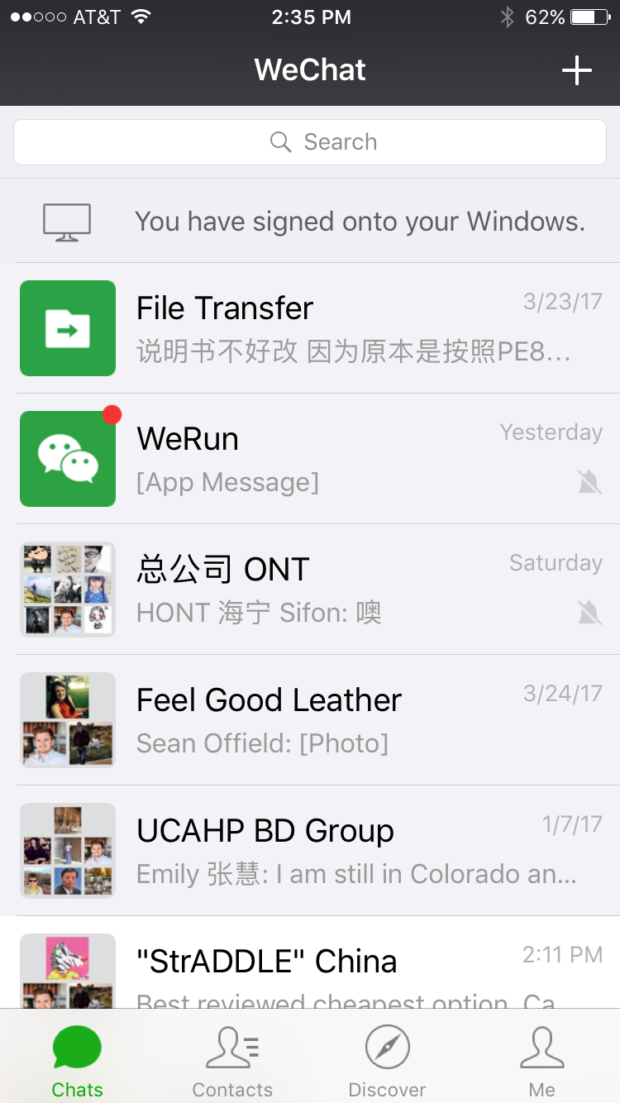Select the Me tab
Viewport: 620px width, 1103px height.
pyautogui.click(x=542, y=1061)
